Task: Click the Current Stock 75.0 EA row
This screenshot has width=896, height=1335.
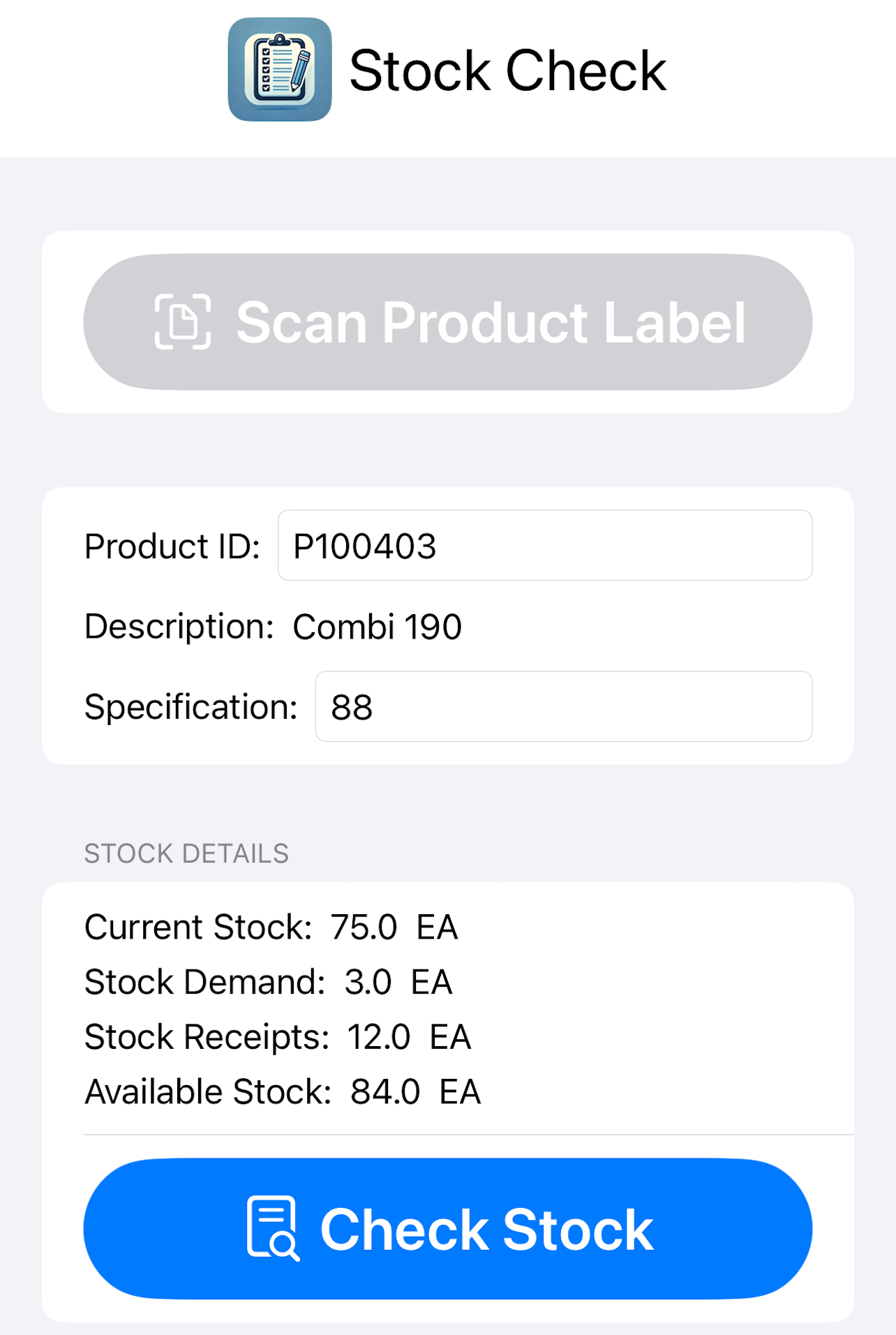Action: [x=270, y=927]
